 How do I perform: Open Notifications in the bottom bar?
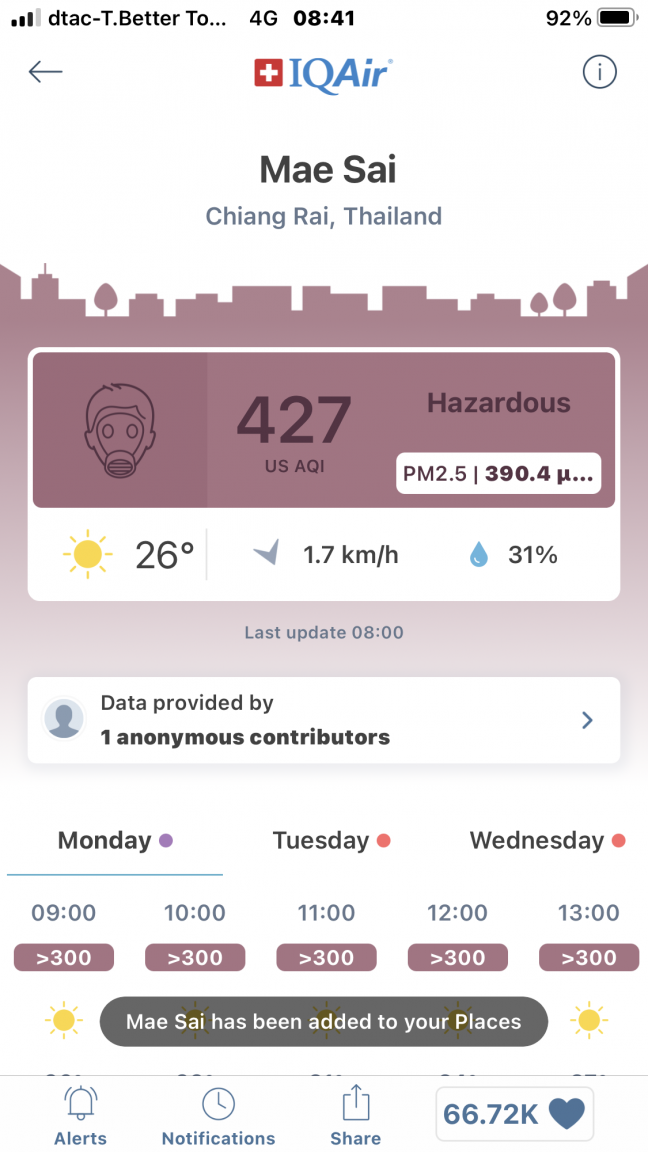tap(218, 1115)
